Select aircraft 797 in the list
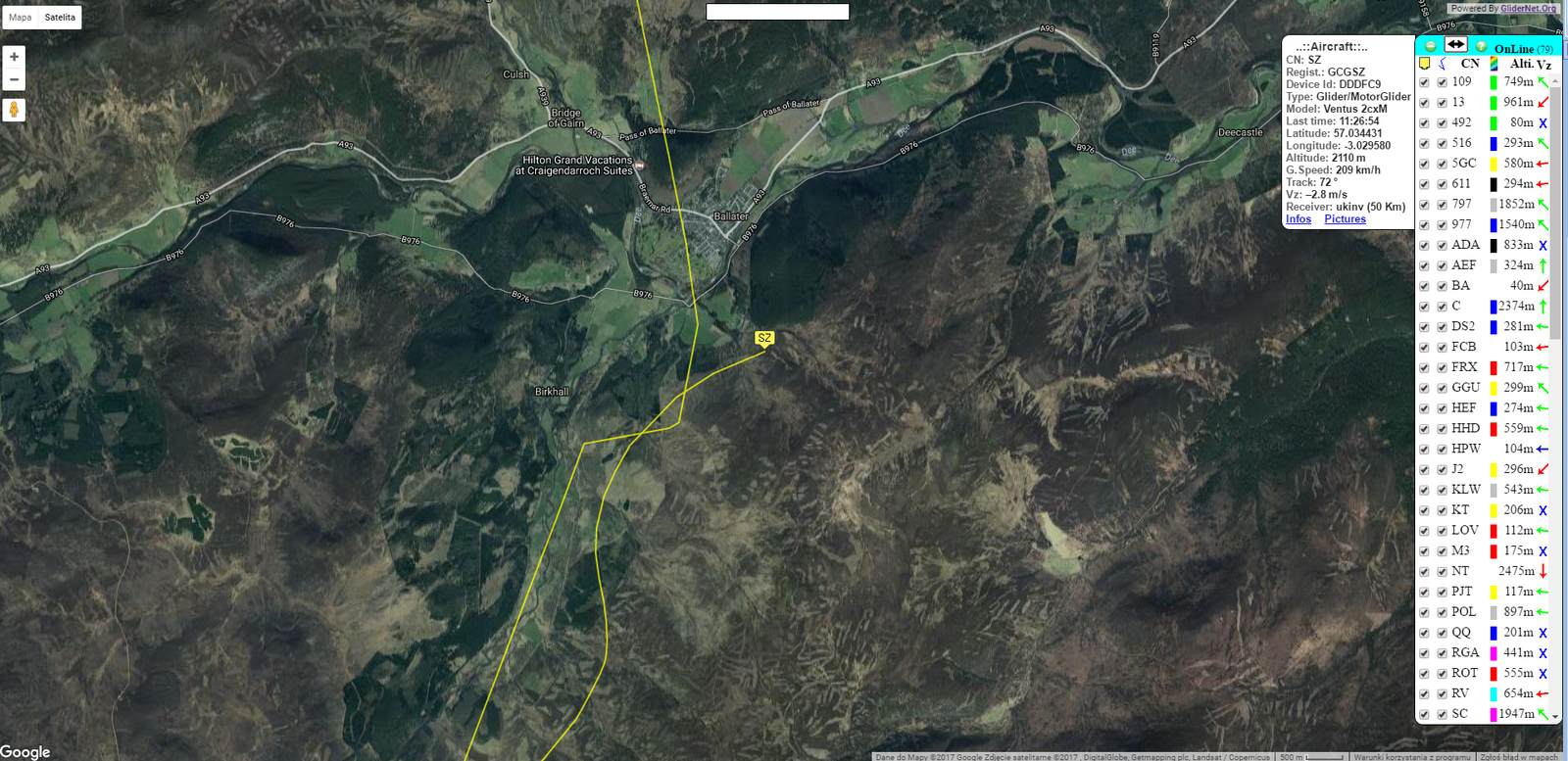1568x761 pixels. pos(1461,205)
